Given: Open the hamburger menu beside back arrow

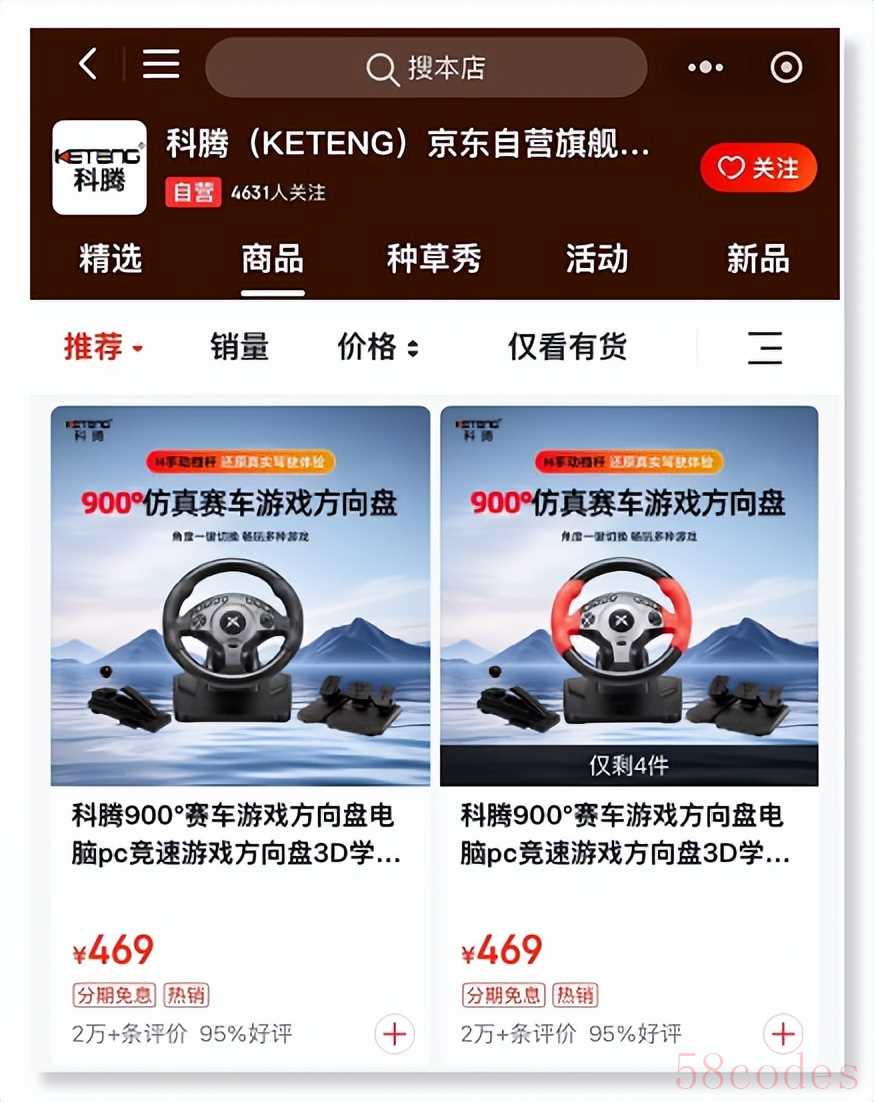Looking at the screenshot, I should click(x=160, y=65).
